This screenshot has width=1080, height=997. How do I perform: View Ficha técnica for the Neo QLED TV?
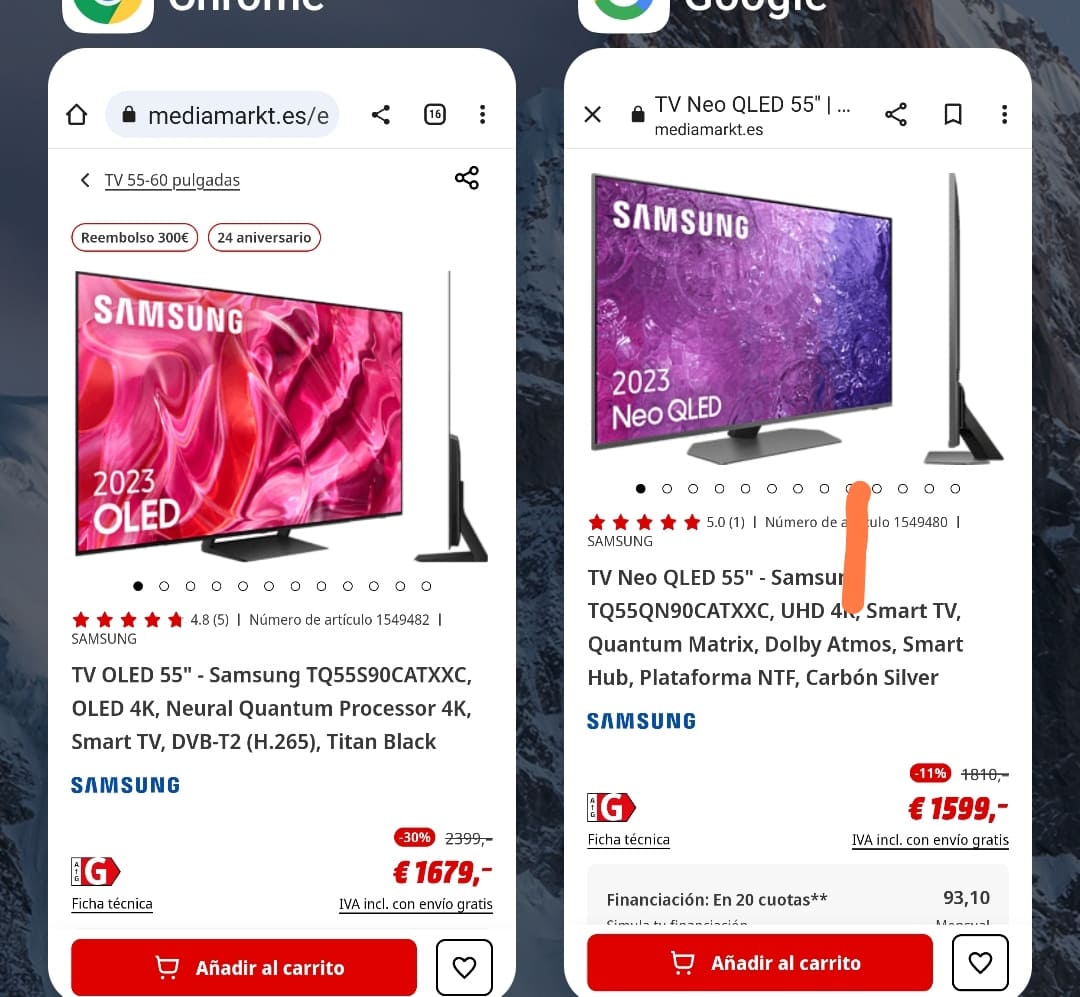(x=628, y=840)
